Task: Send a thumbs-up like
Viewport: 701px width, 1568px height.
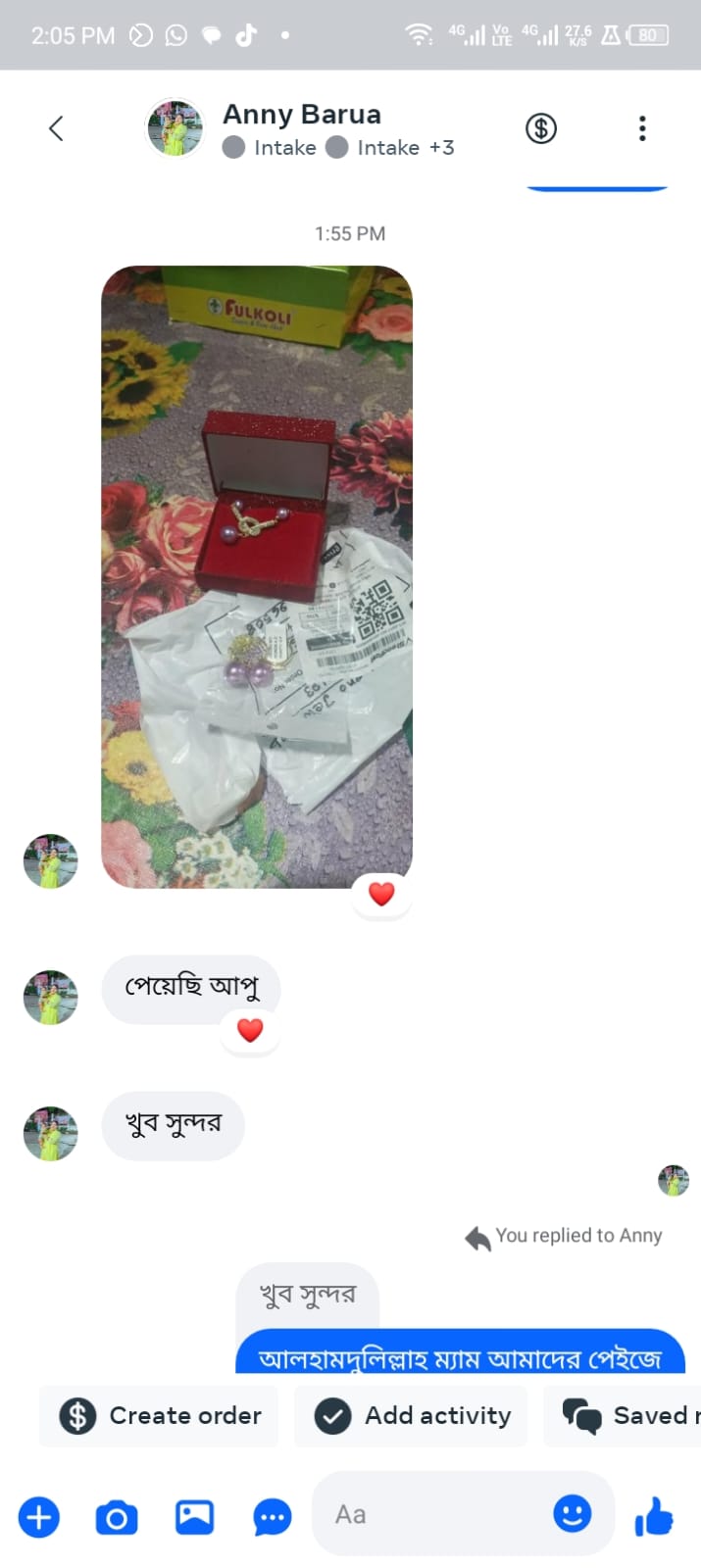Action: coord(654,1516)
